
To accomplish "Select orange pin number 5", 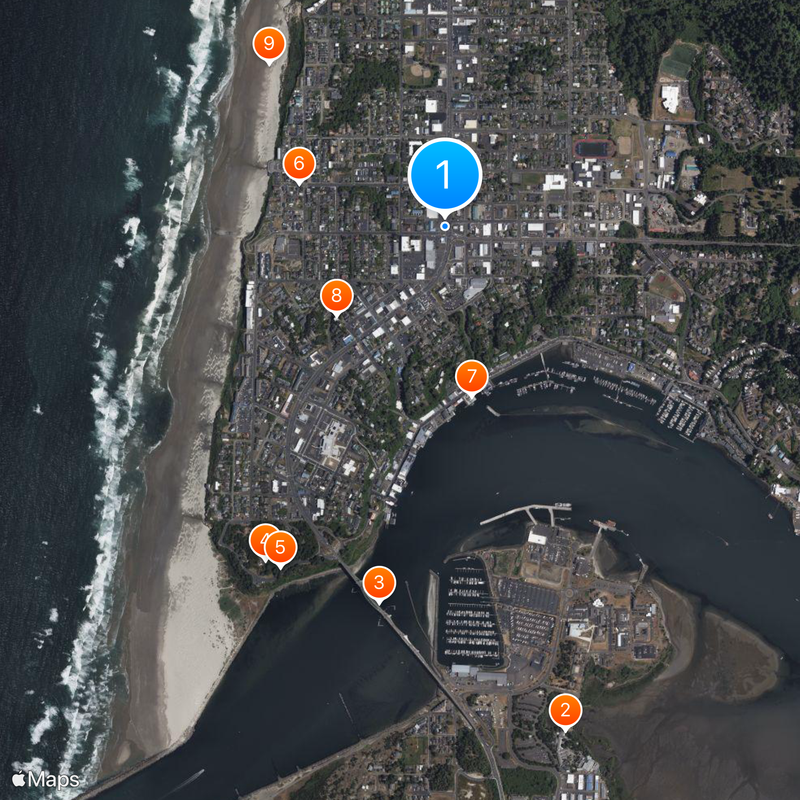I will 282,547.
